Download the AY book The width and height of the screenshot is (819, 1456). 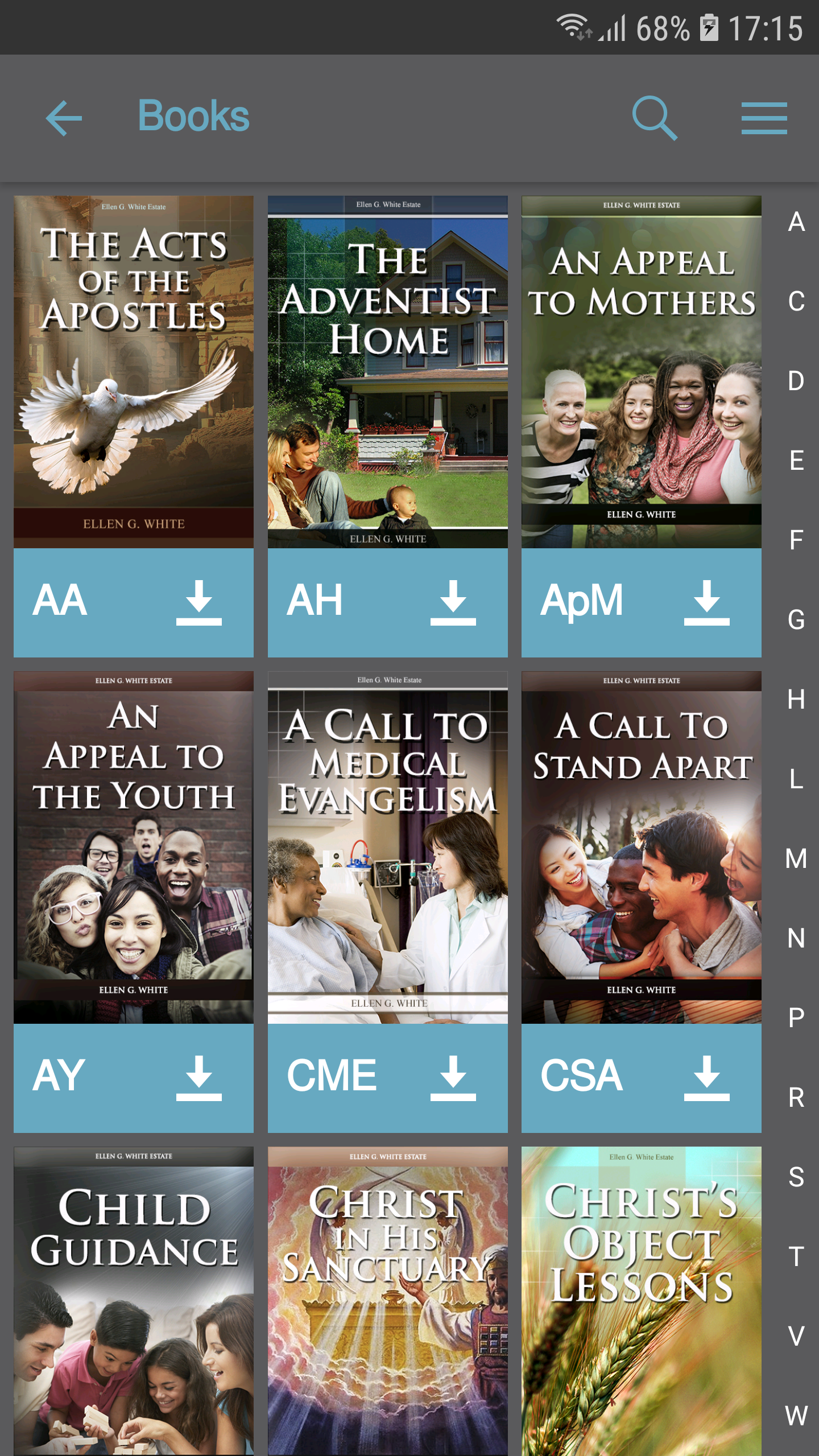coord(198,1078)
